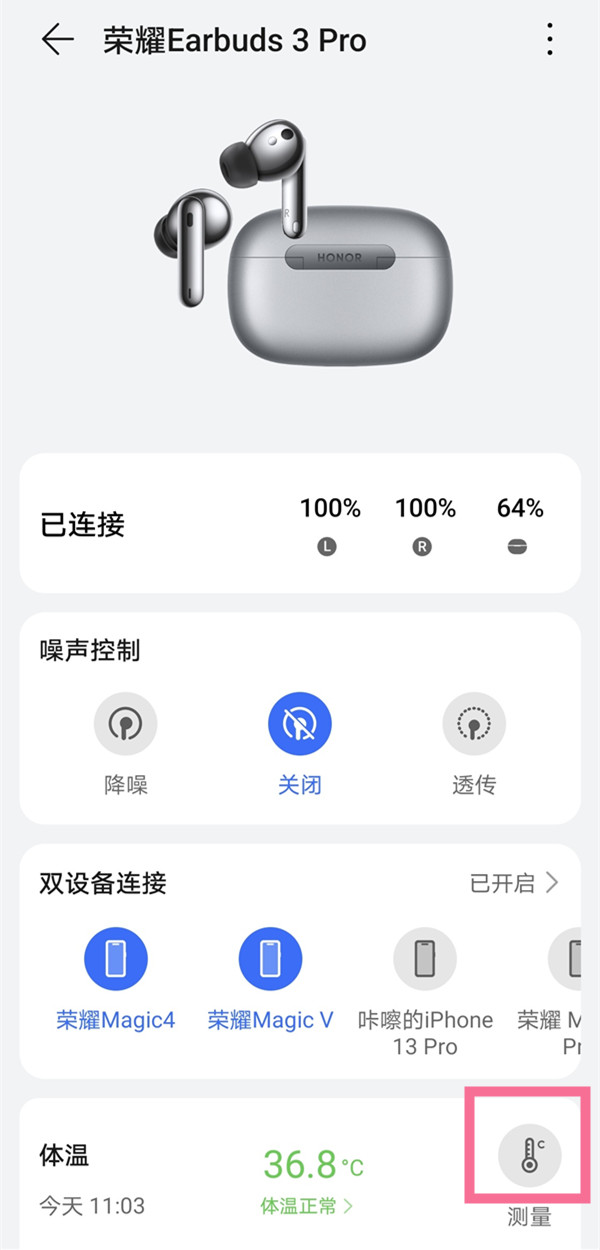Connect to 咔嚓的iPhone 13 Pro
The height and width of the screenshot is (1250, 600).
pos(425,960)
